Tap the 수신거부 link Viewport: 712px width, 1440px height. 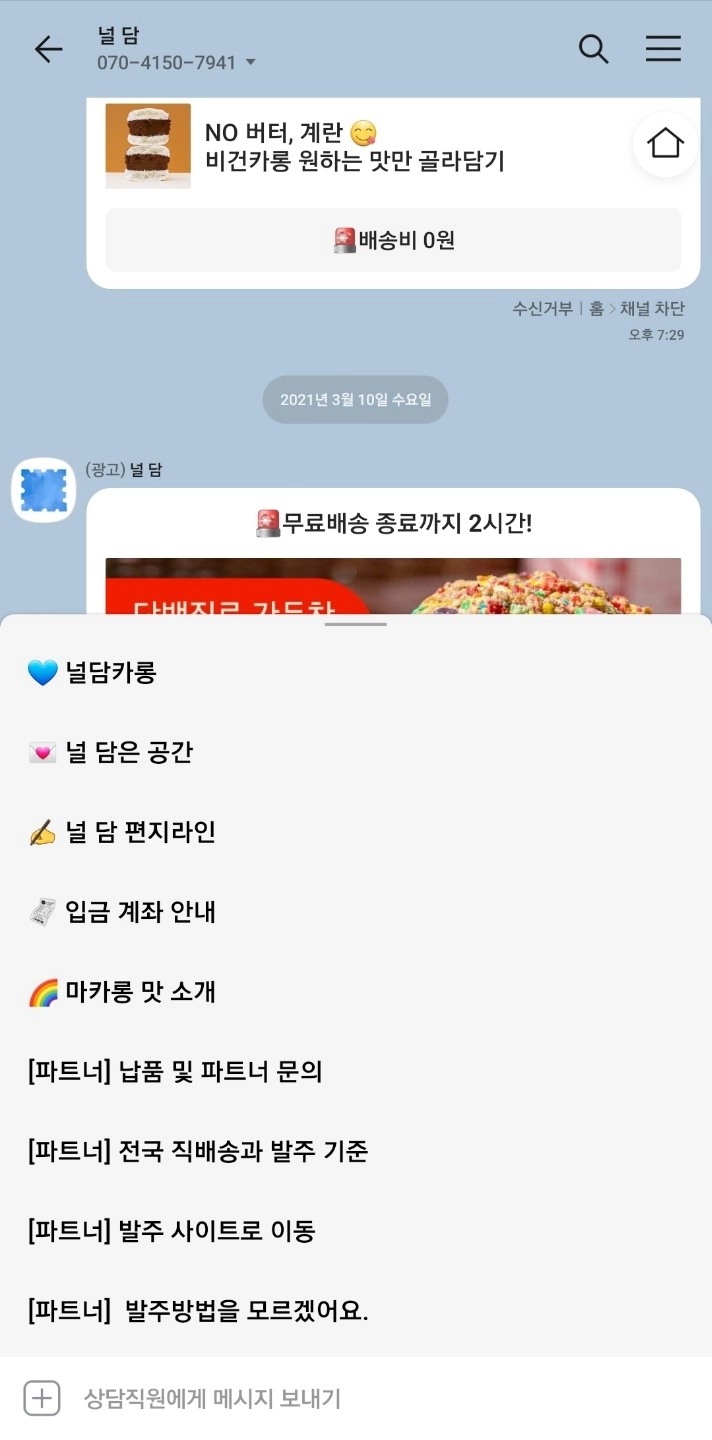[x=542, y=309]
